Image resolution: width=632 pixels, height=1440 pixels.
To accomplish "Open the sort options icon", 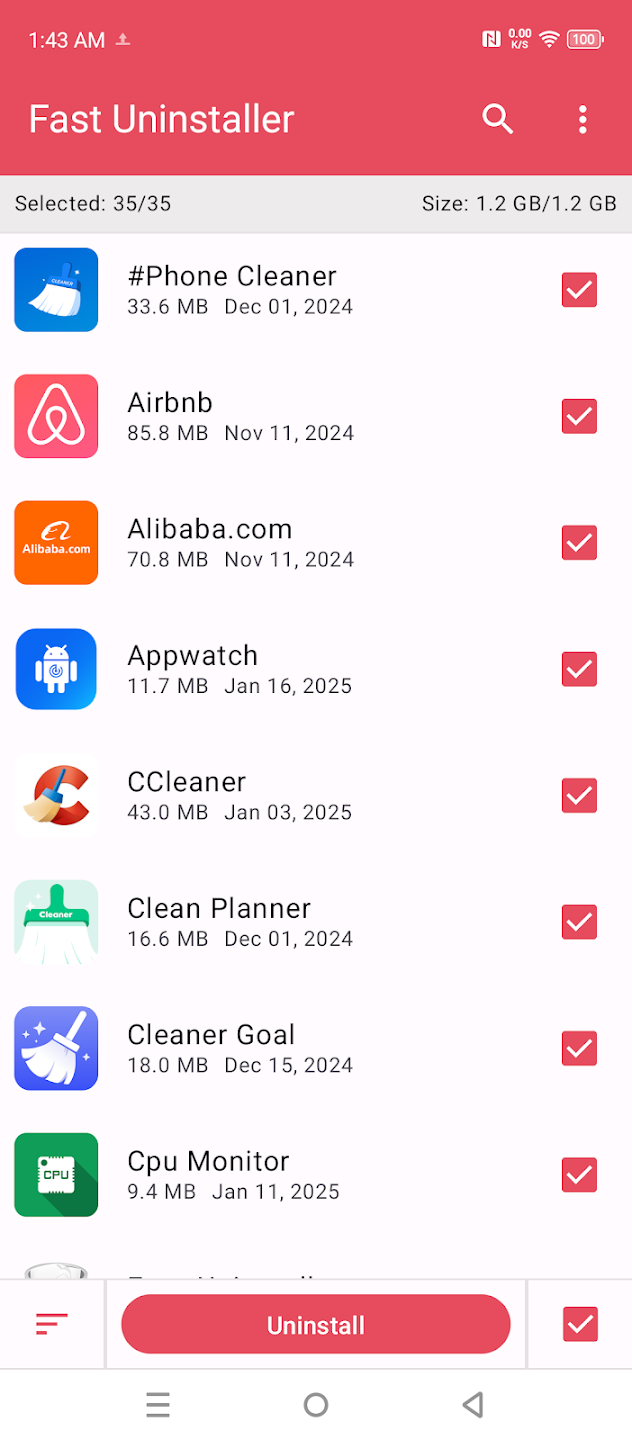I will point(52,1325).
